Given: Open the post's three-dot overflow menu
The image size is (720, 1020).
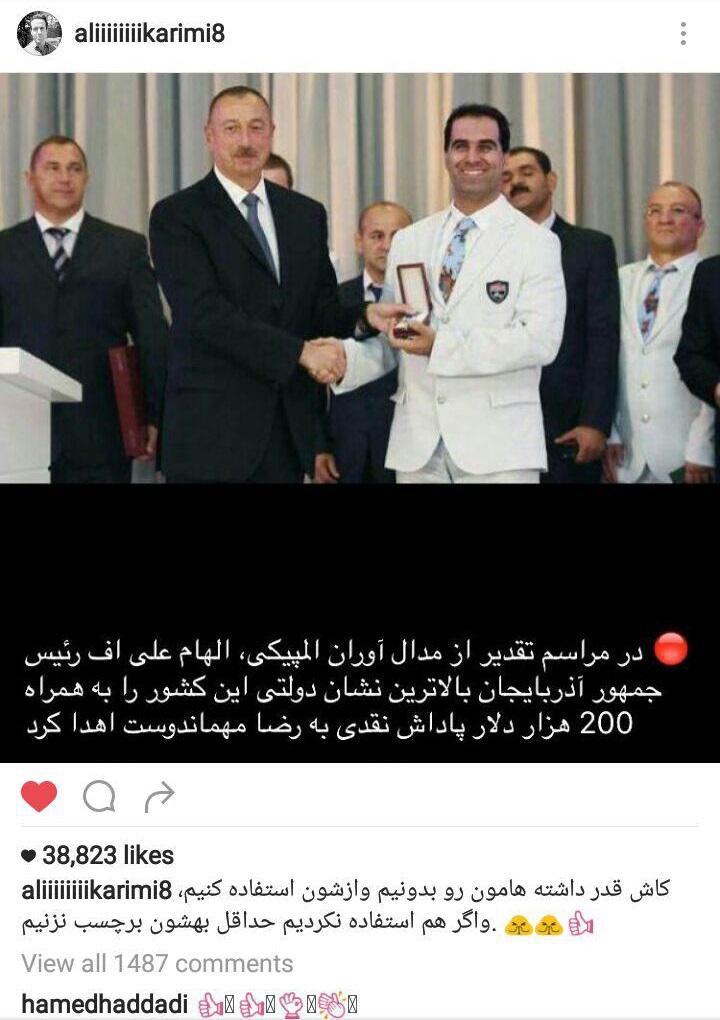Looking at the screenshot, I should point(683,34).
